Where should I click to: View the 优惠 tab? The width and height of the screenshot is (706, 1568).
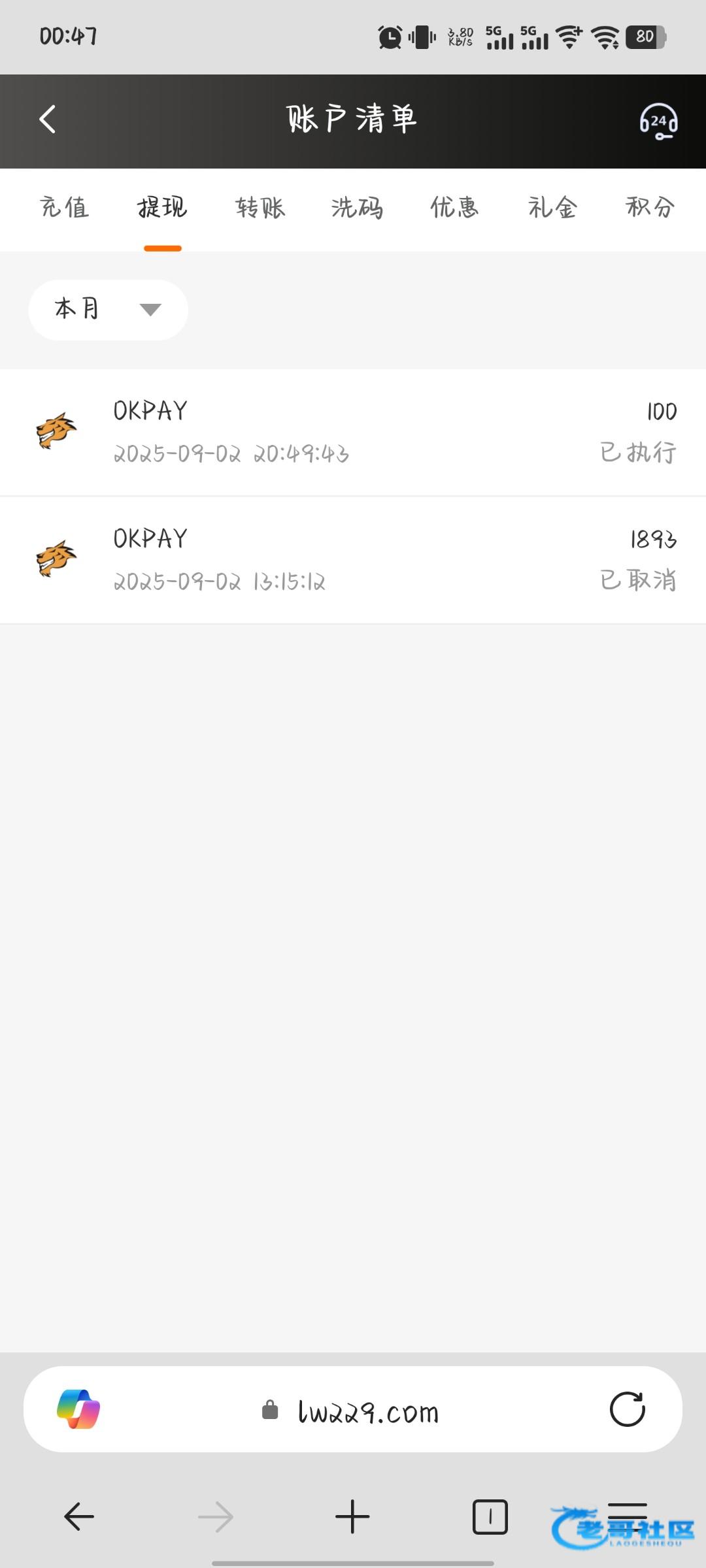[x=454, y=208]
